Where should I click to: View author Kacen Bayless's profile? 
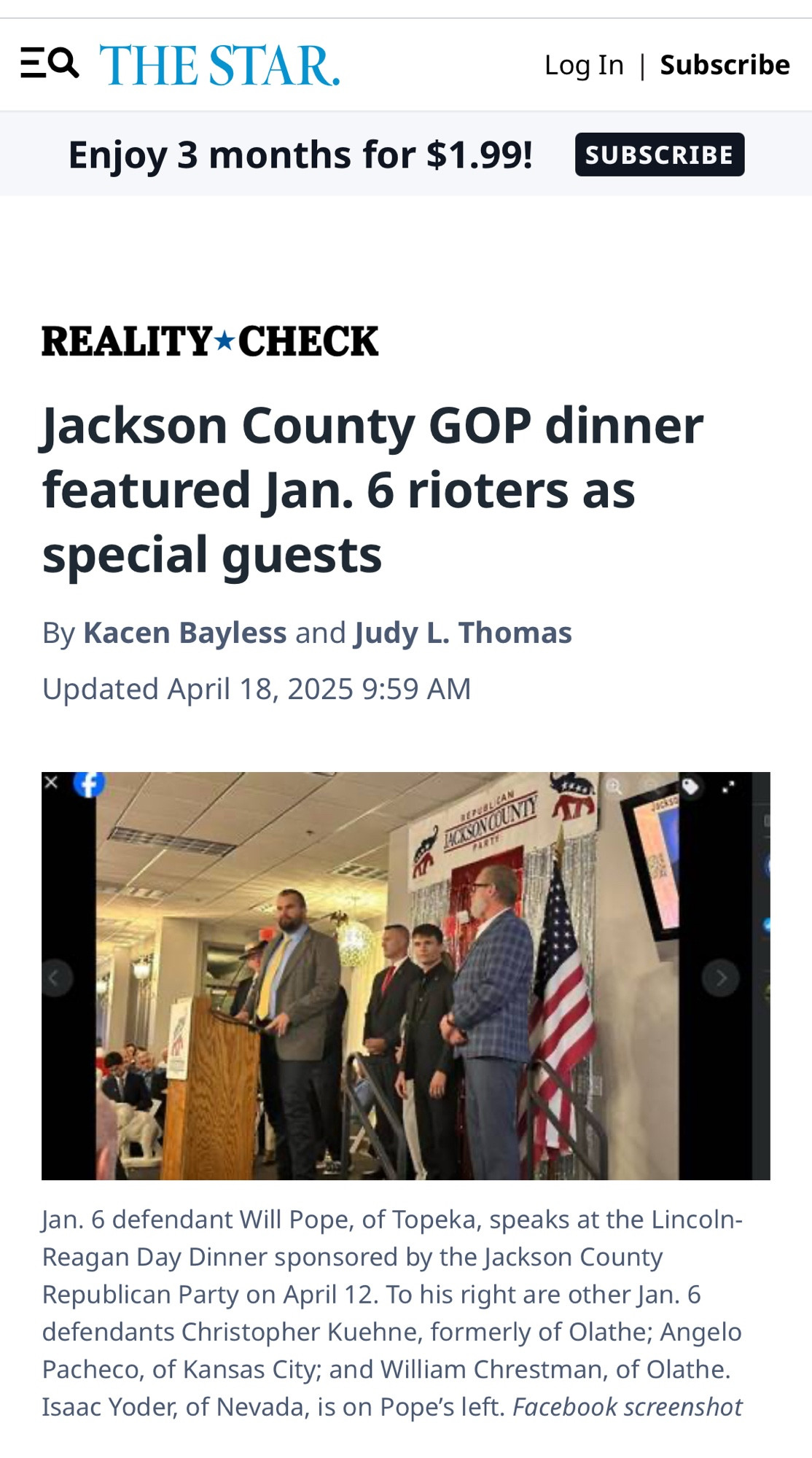[x=185, y=633]
